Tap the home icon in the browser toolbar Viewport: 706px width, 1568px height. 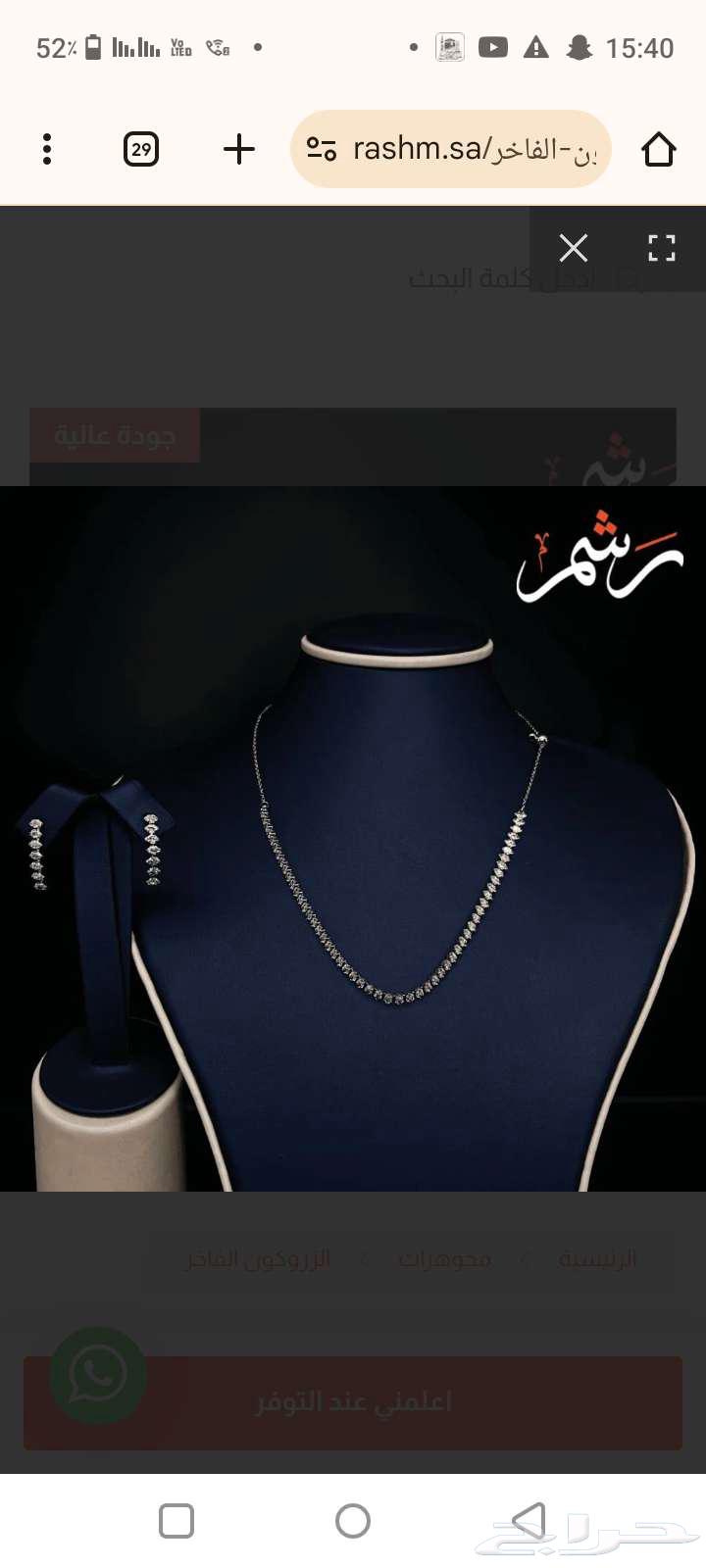[x=659, y=149]
